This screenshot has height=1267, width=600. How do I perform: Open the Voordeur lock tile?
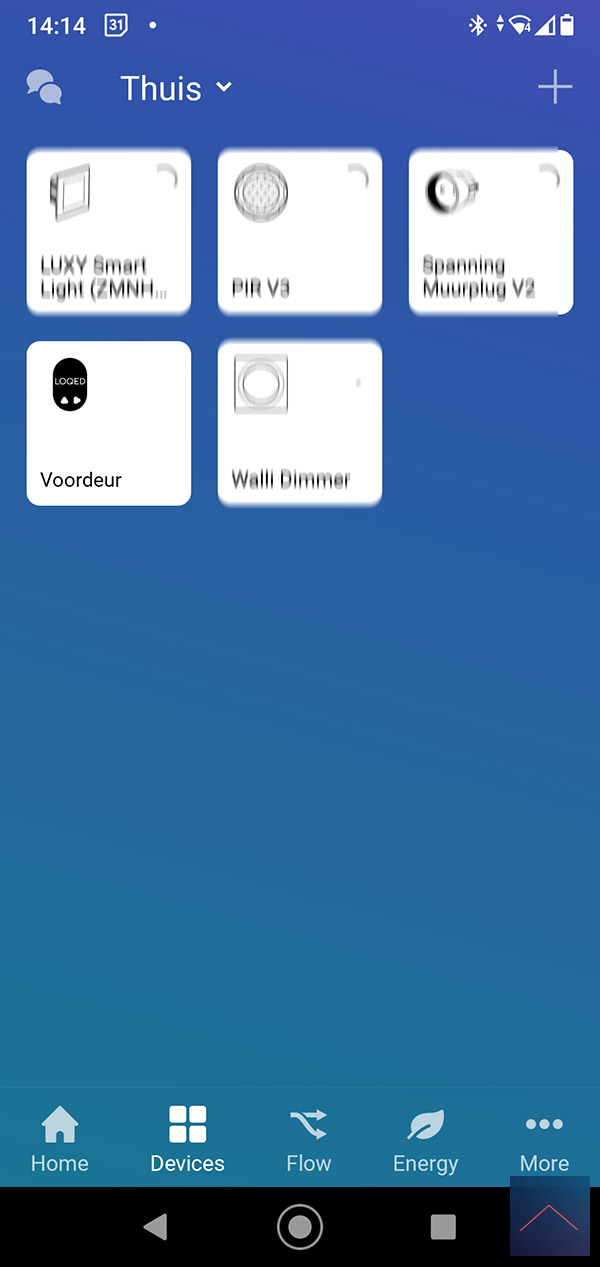tap(109, 423)
